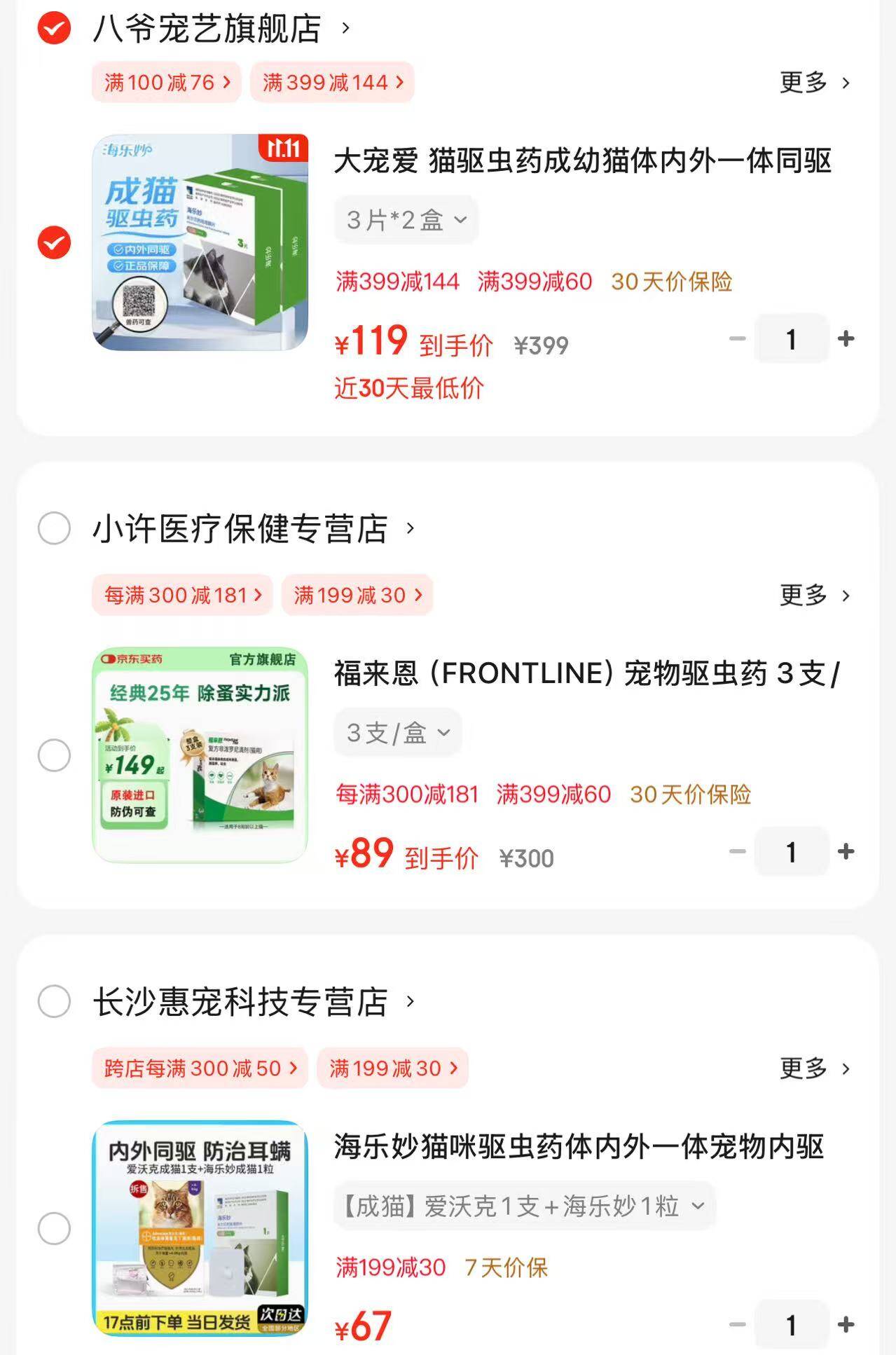The image size is (896, 1355).
Task: Uncheck the 八爷宠艺旗舰店 store checkbox
Action: (54, 29)
